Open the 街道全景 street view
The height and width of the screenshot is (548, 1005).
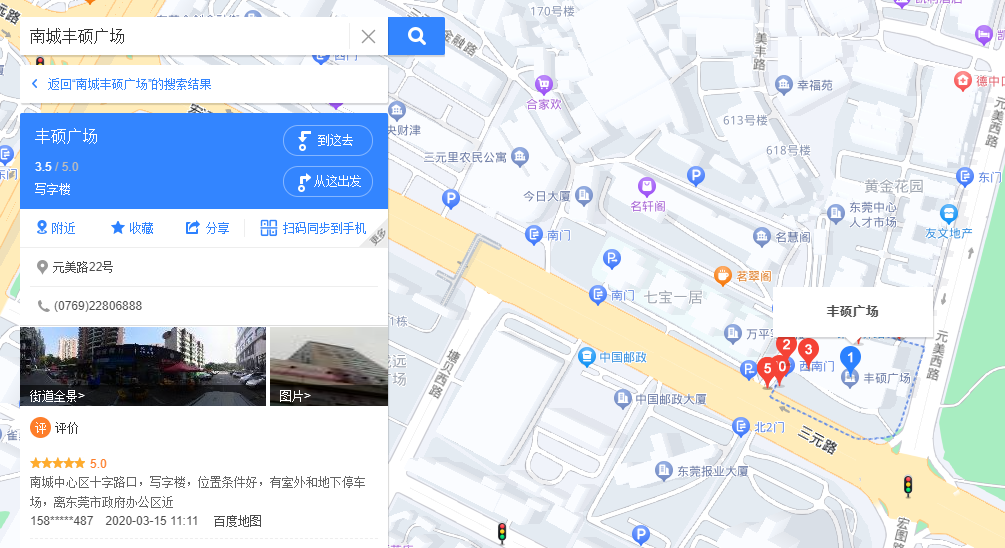pyautogui.click(x=143, y=366)
